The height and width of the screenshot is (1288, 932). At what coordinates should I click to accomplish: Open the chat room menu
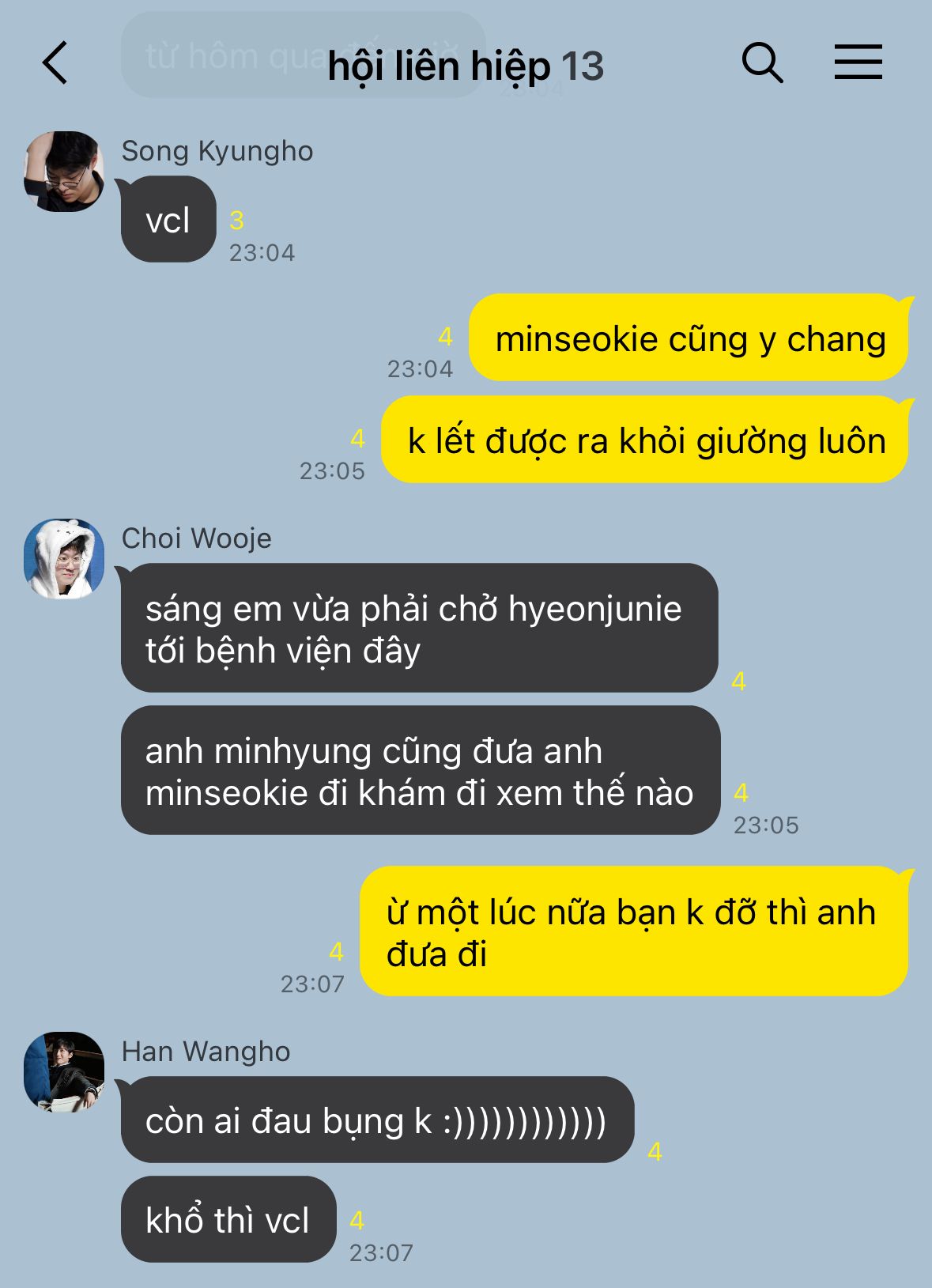pyautogui.click(x=858, y=62)
